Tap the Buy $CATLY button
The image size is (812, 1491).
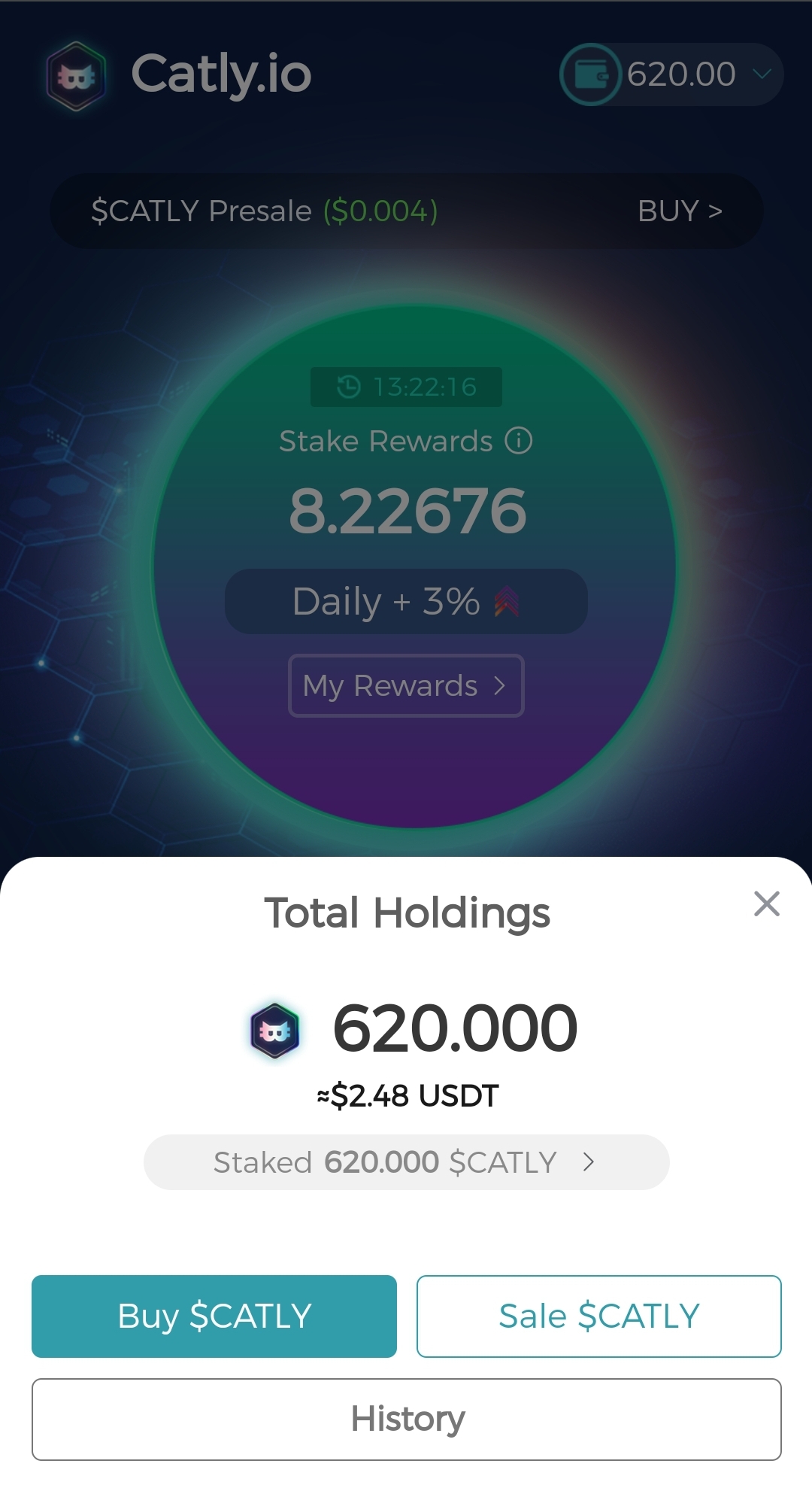pyautogui.click(x=214, y=1316)
